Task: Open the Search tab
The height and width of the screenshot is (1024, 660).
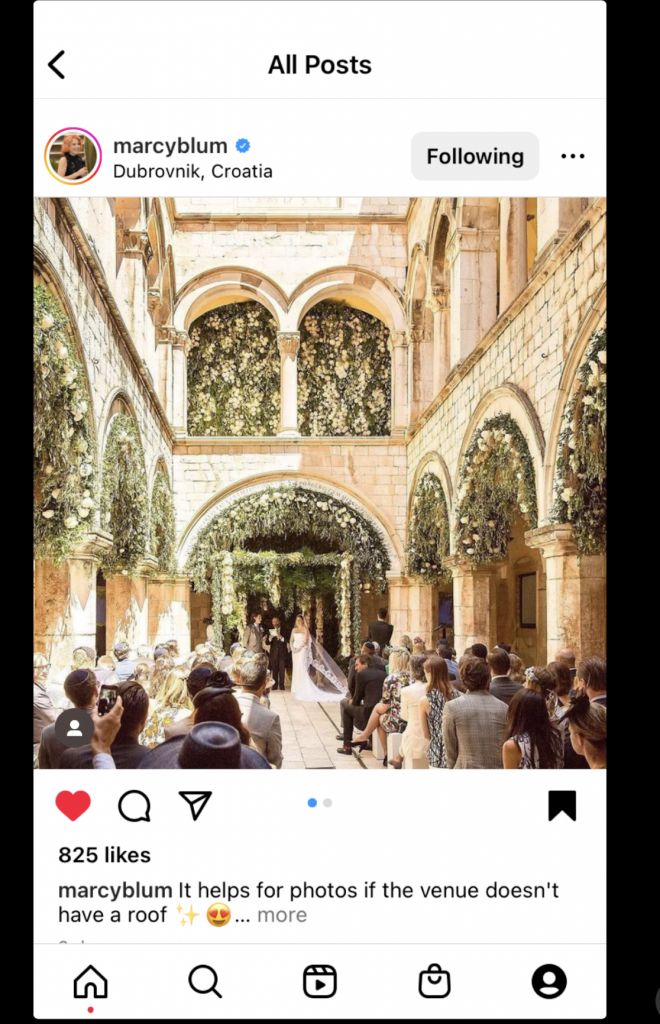Action: coord(205,981)
